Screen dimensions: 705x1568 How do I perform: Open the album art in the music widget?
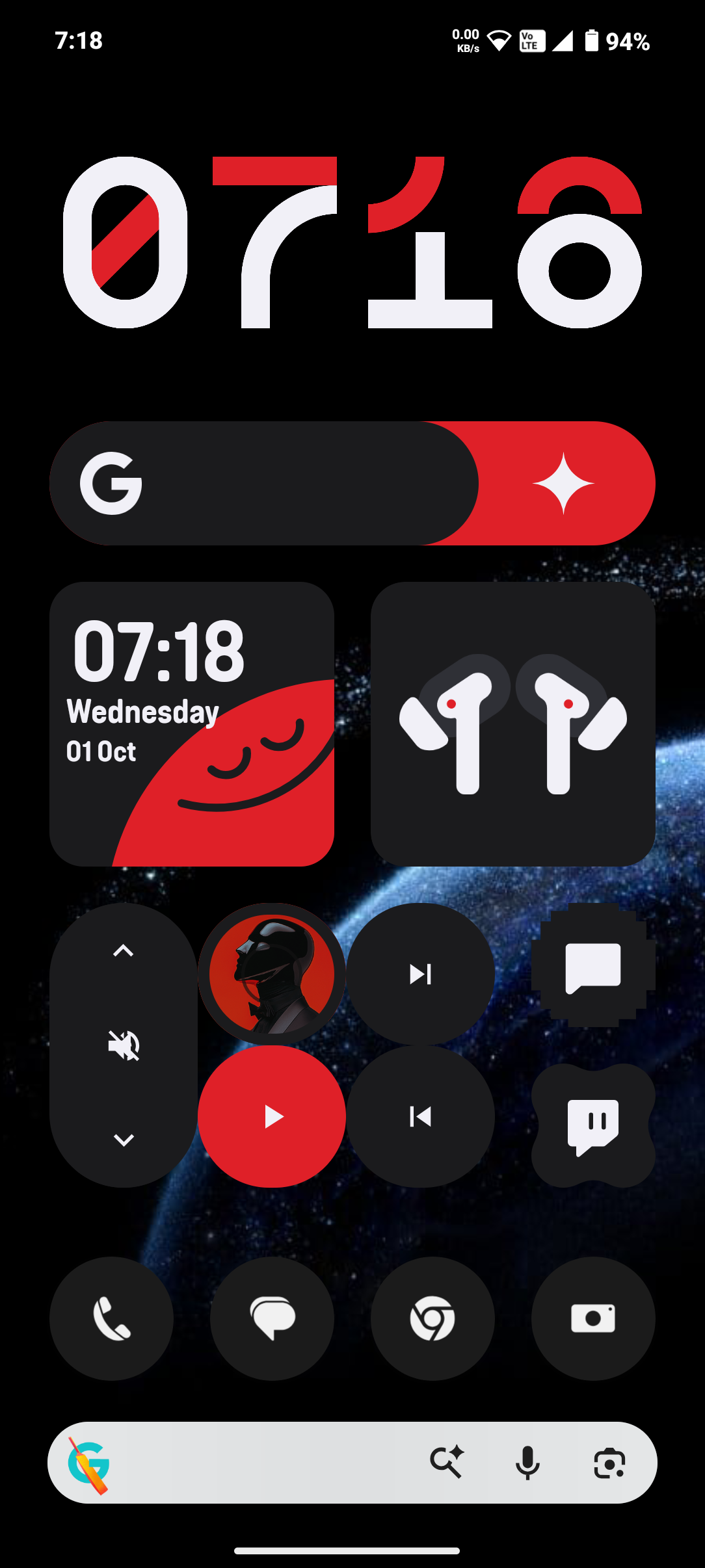(272, 974)
